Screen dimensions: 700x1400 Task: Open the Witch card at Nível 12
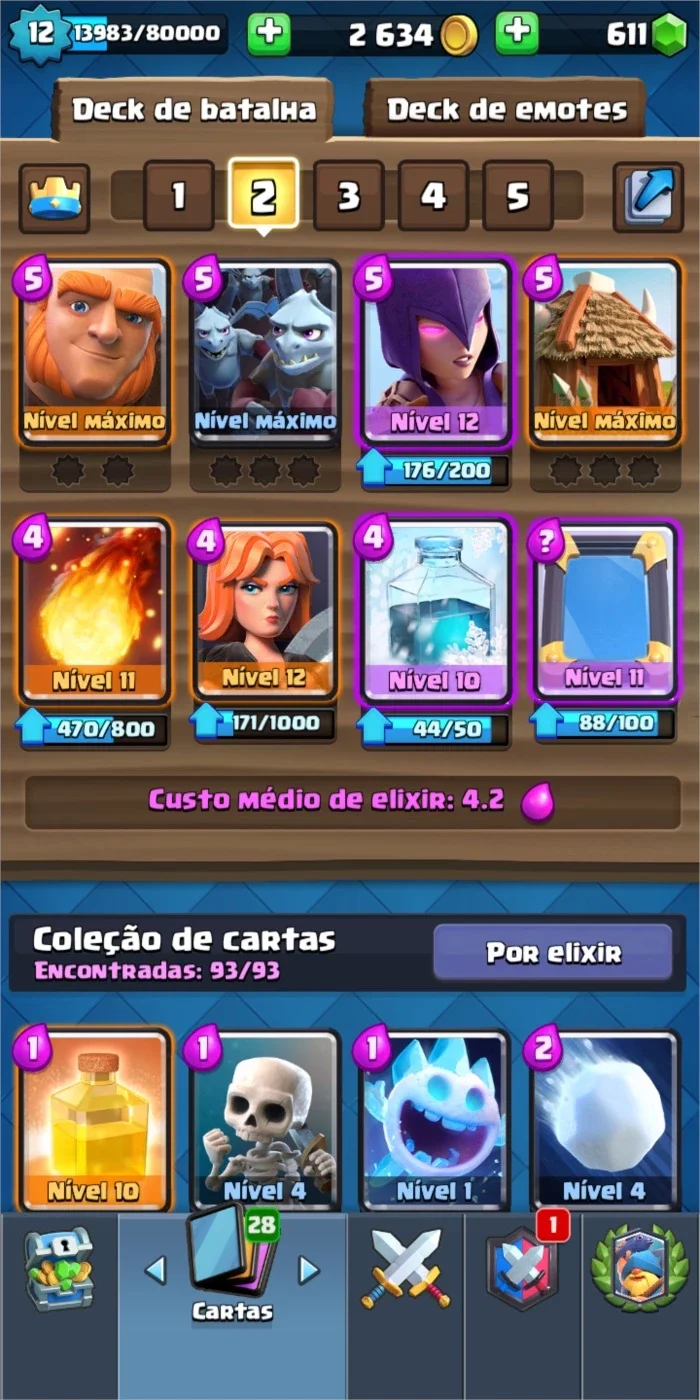click(434, 352)
